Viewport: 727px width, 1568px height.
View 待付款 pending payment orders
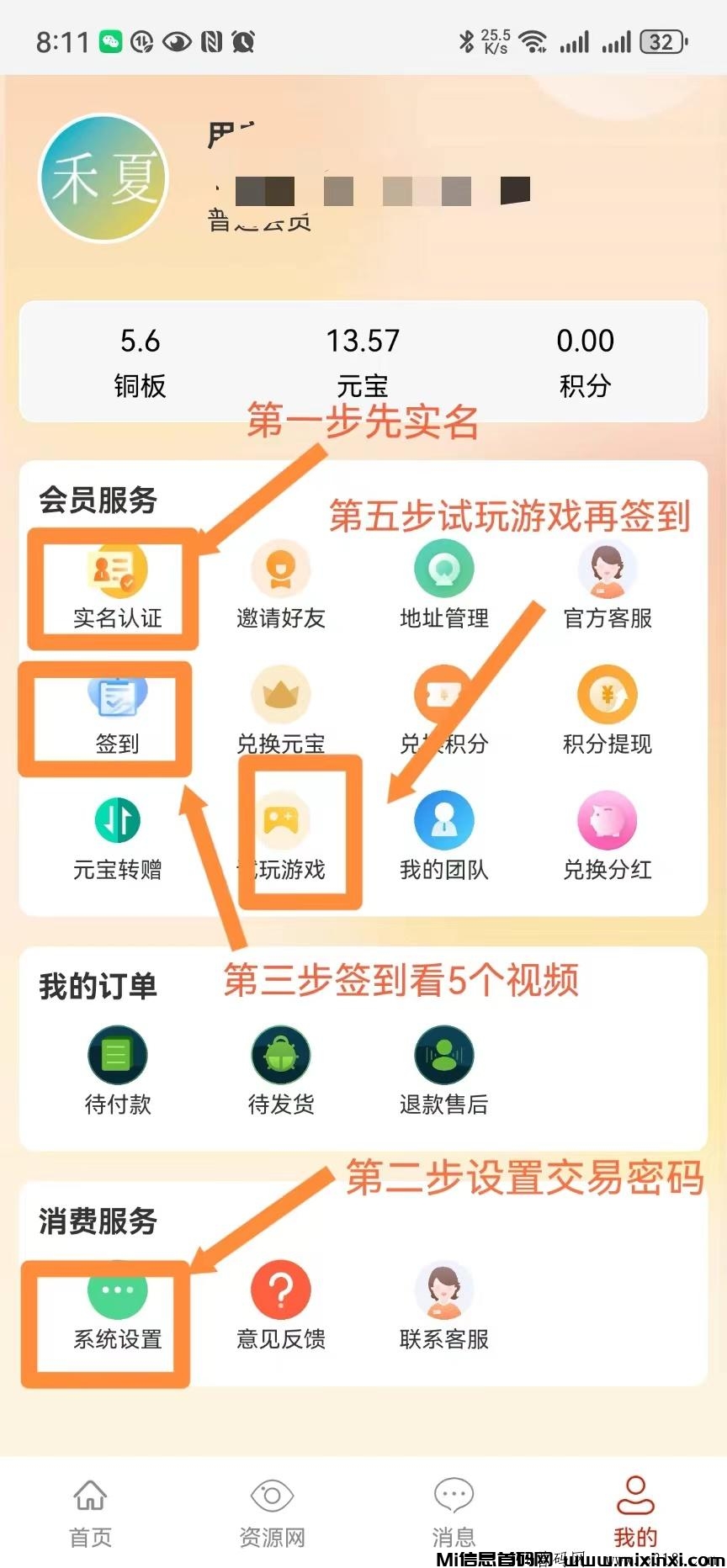click(x=117, y=1073)
